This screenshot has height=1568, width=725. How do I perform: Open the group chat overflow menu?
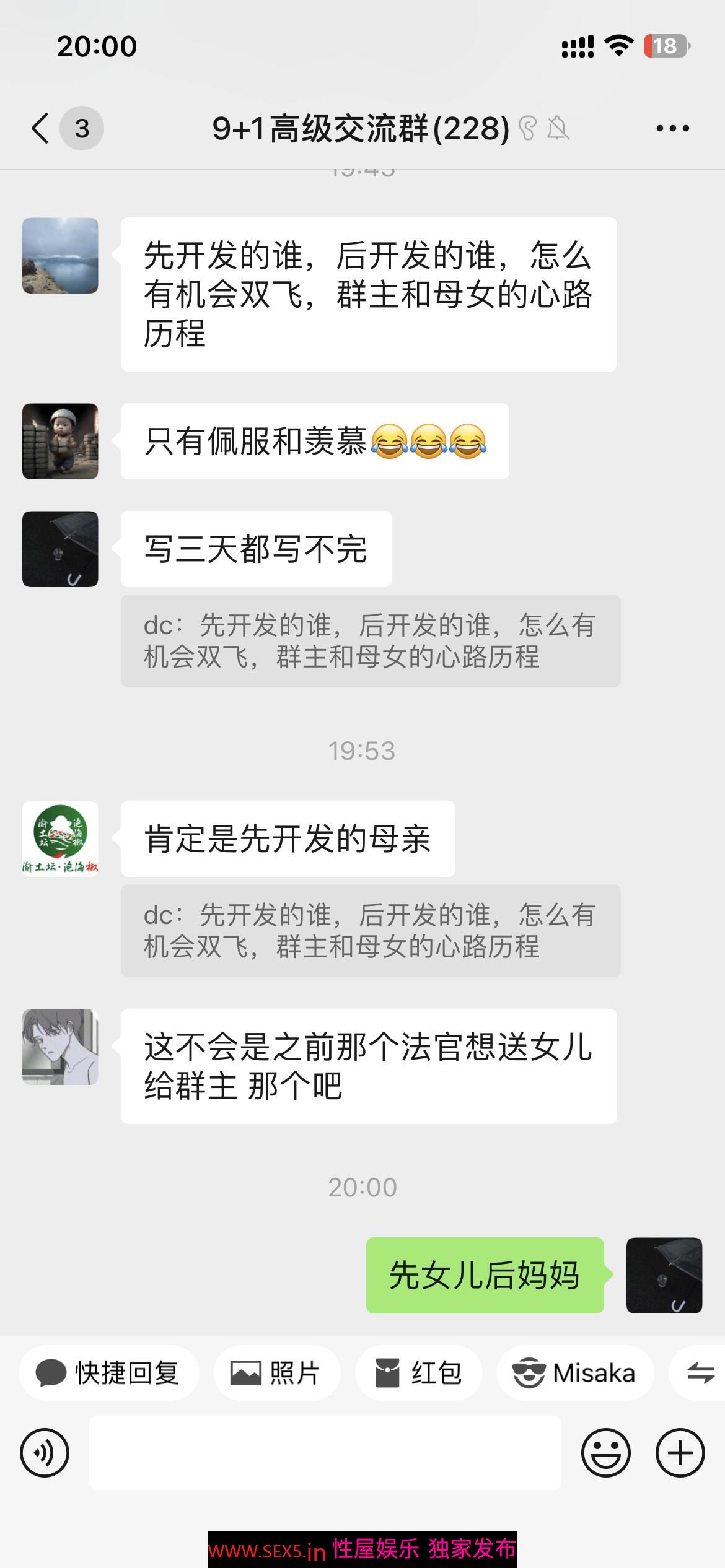(672, 129)
